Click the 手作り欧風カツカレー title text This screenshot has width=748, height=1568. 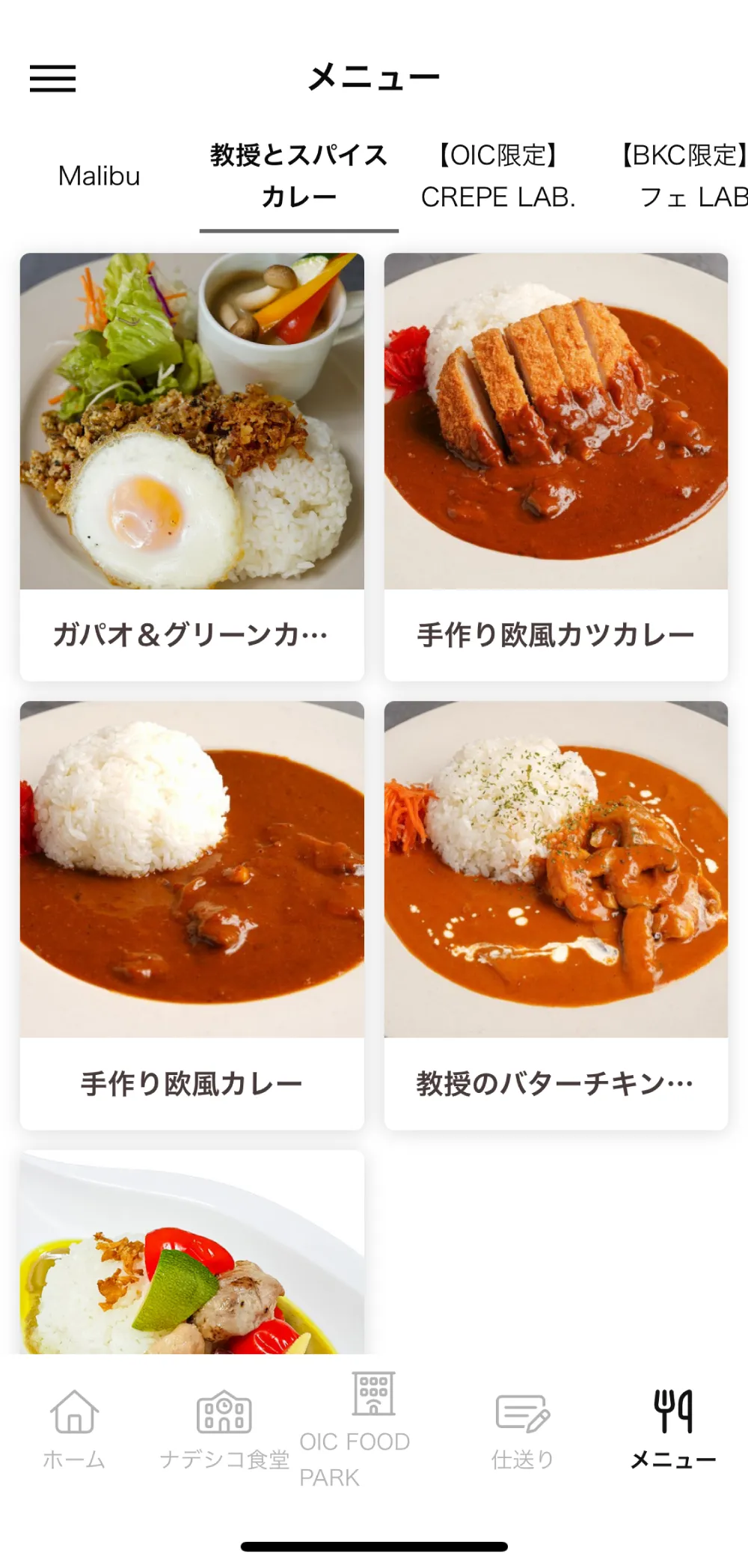tap(557, 633)
